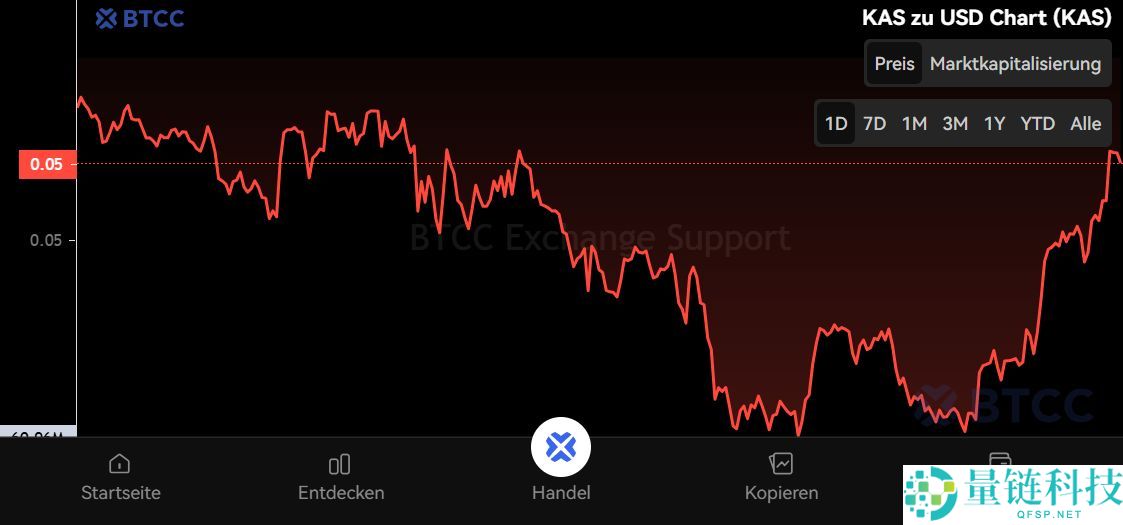Open the Entdecken tab
This screenshot has width=1123, height=525.
(340, 477)
